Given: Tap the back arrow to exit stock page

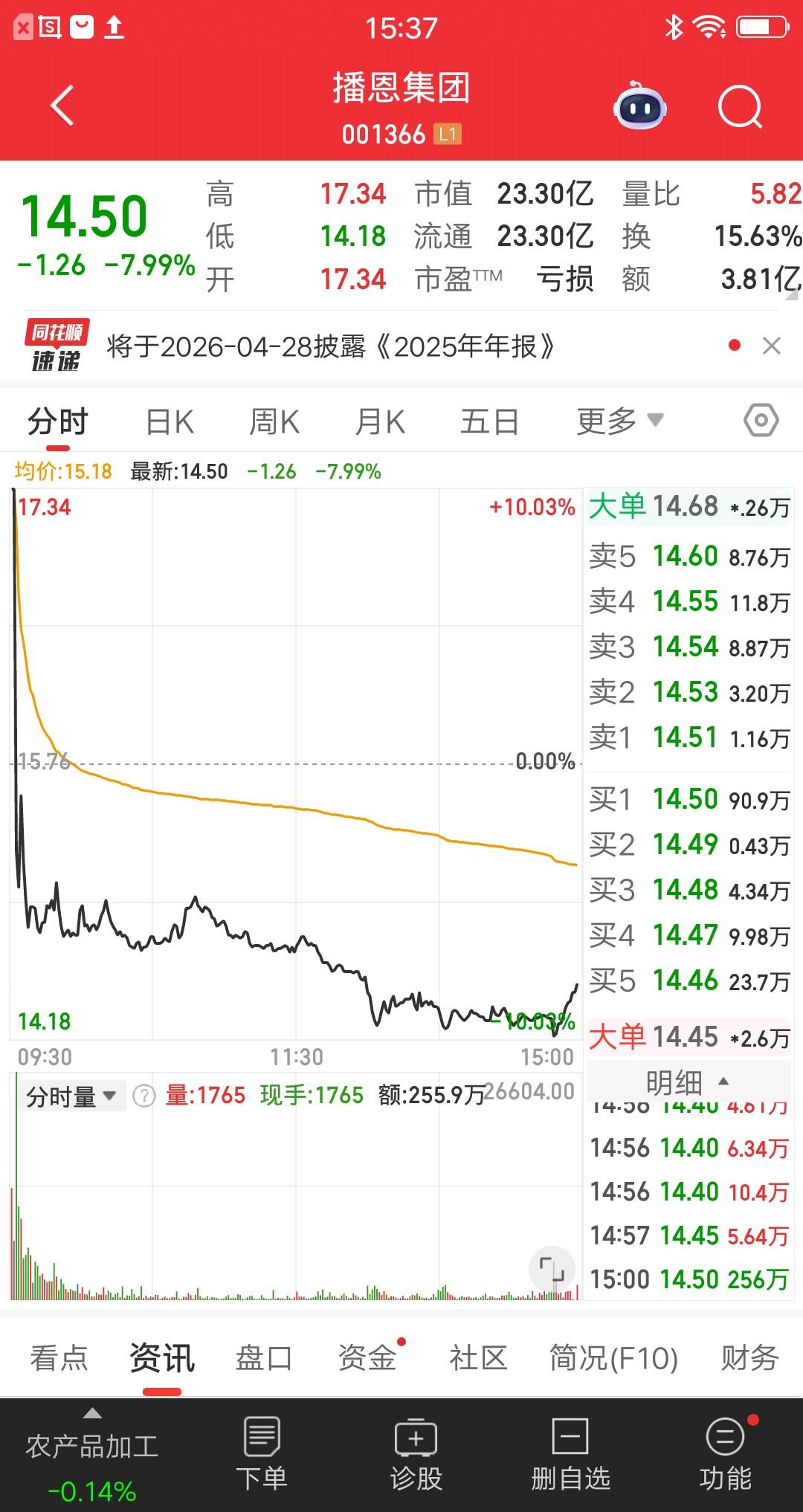Looking at the screenshot, I should click(x=62, y=105).
